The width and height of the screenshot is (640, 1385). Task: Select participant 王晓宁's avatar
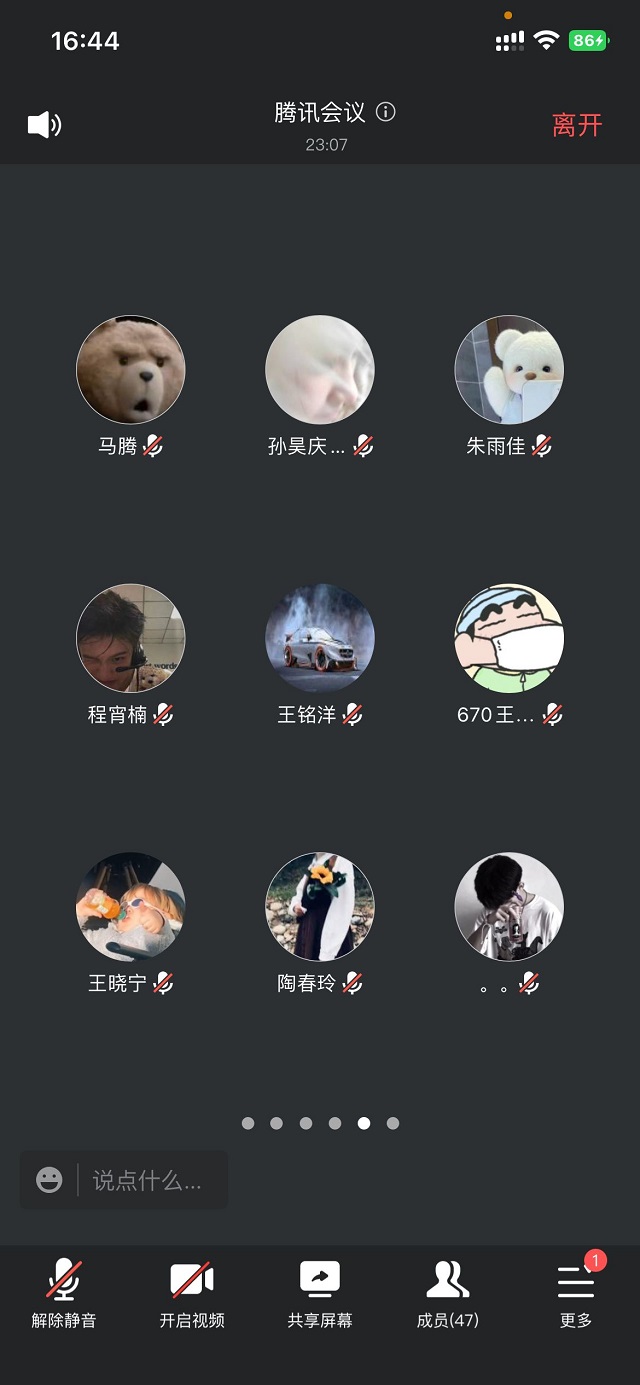131,906
